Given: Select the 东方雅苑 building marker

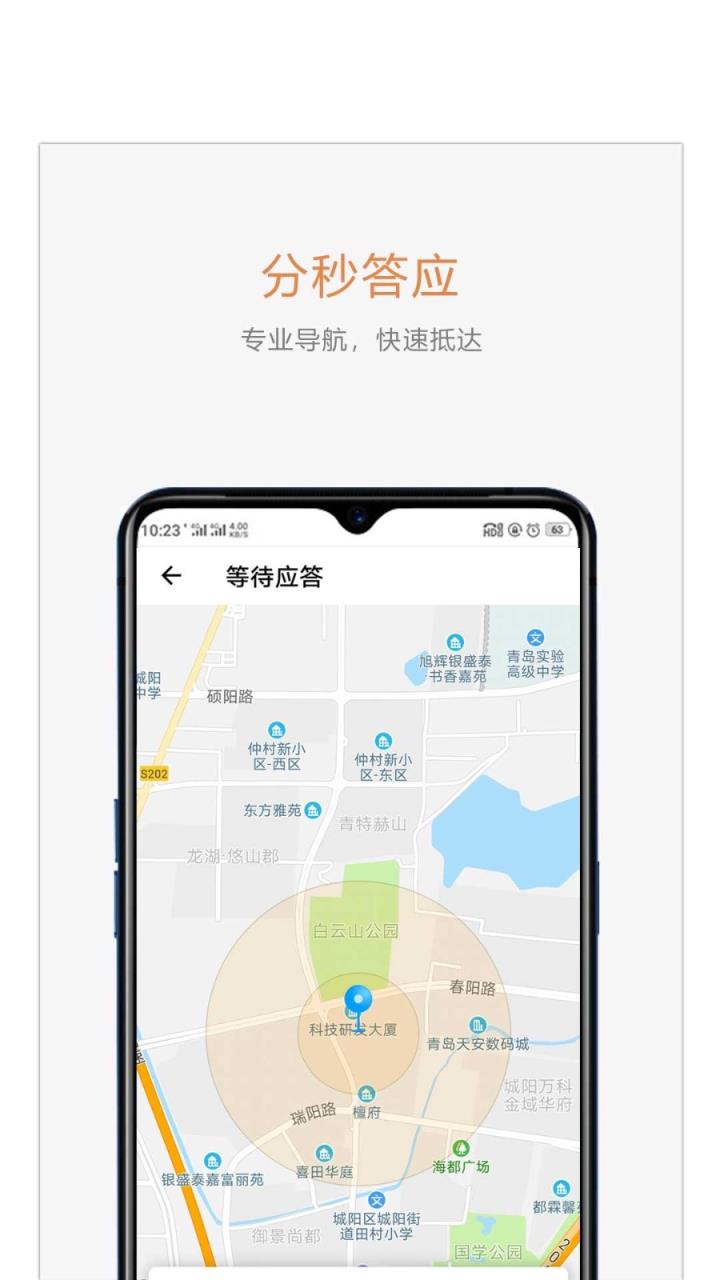Looking at the screenshot, I should [313, 810].
